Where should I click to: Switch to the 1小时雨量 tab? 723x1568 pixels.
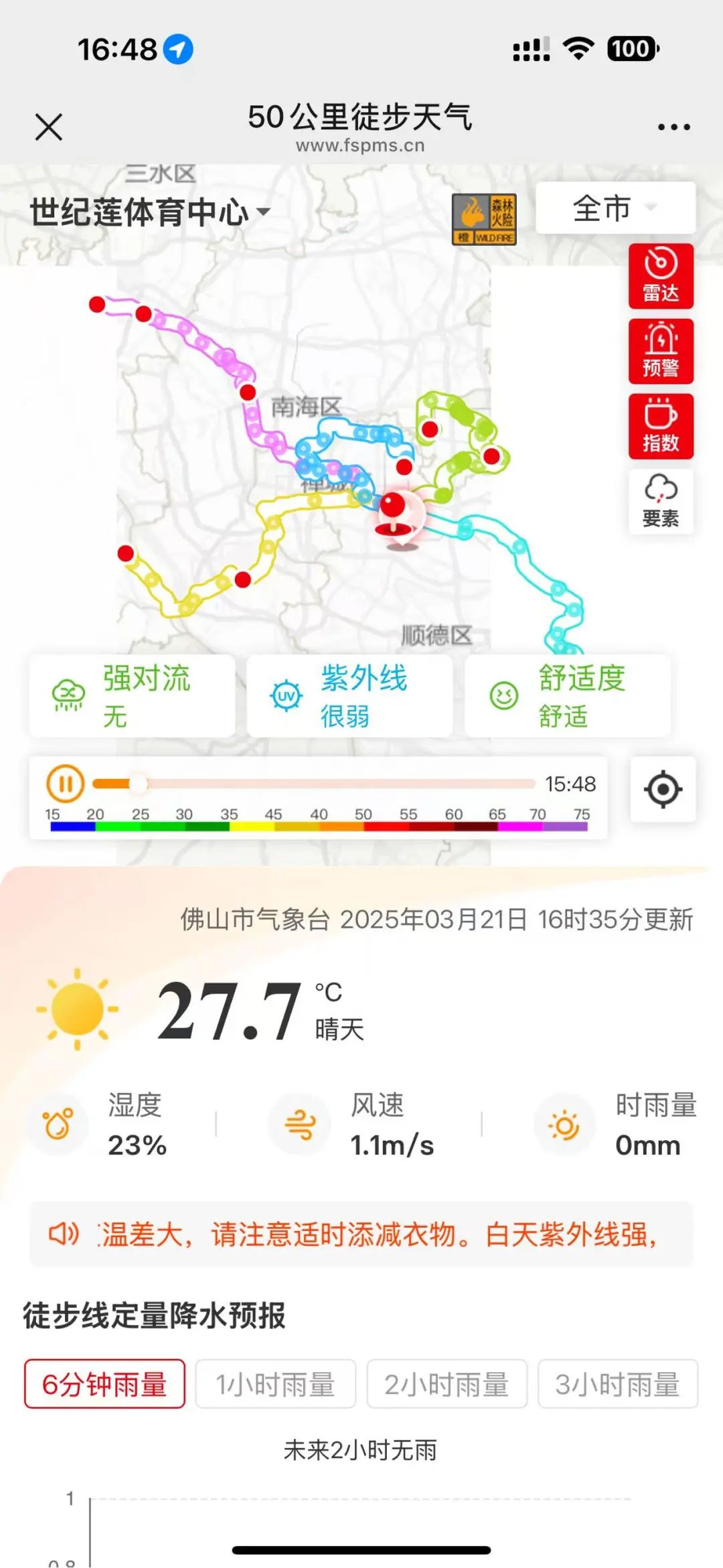pyautogui.click(x=275, y=1384)
